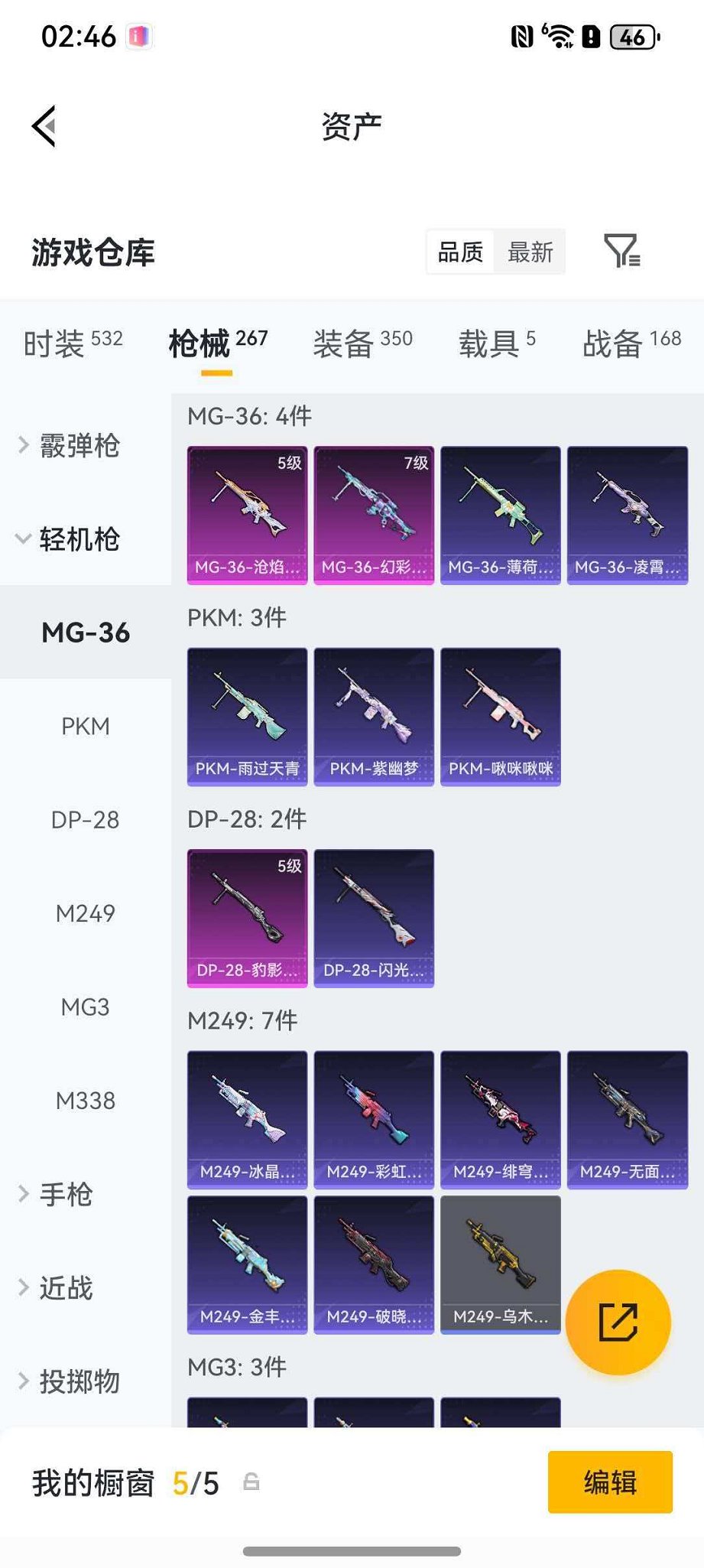The width and height of the screenshot is (704, 1568).
Task: View the PKM-雨过天青 skin
Action: (x=247, y=717)
